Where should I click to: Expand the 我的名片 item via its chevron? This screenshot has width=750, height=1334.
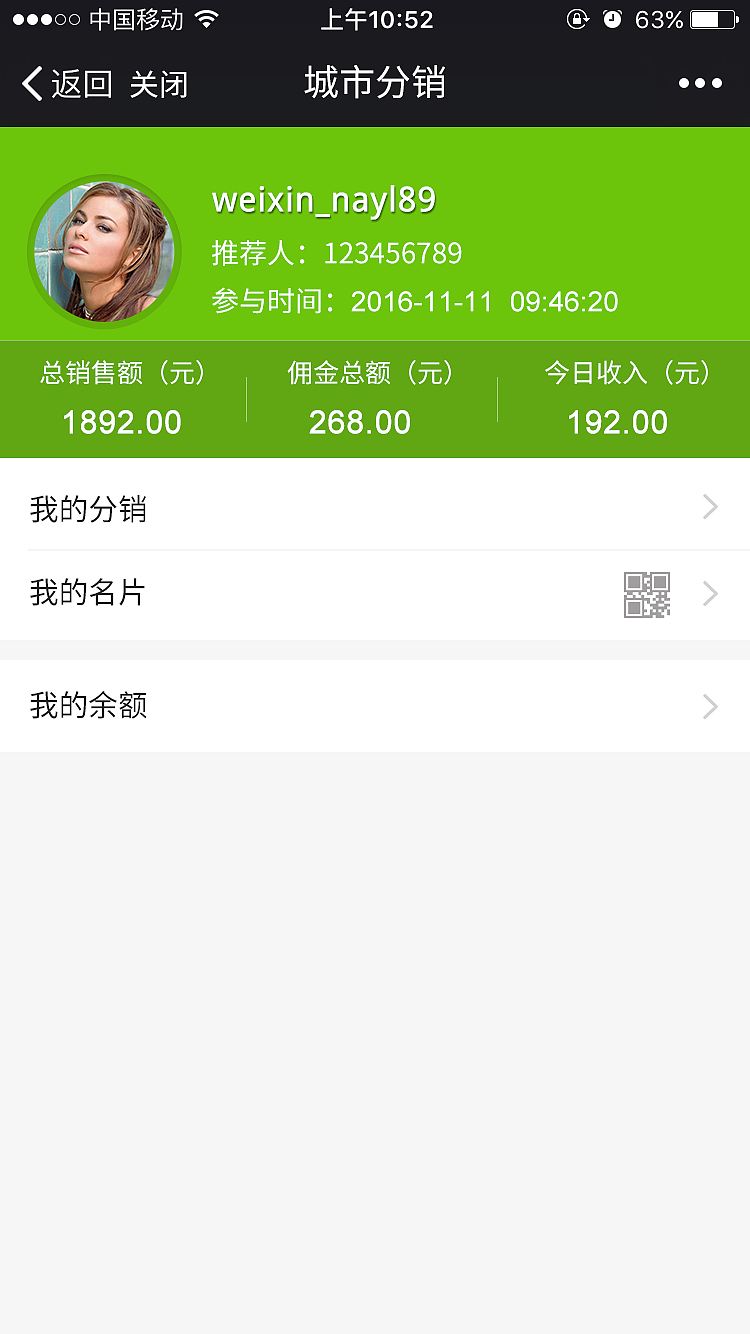coord(710,593)
